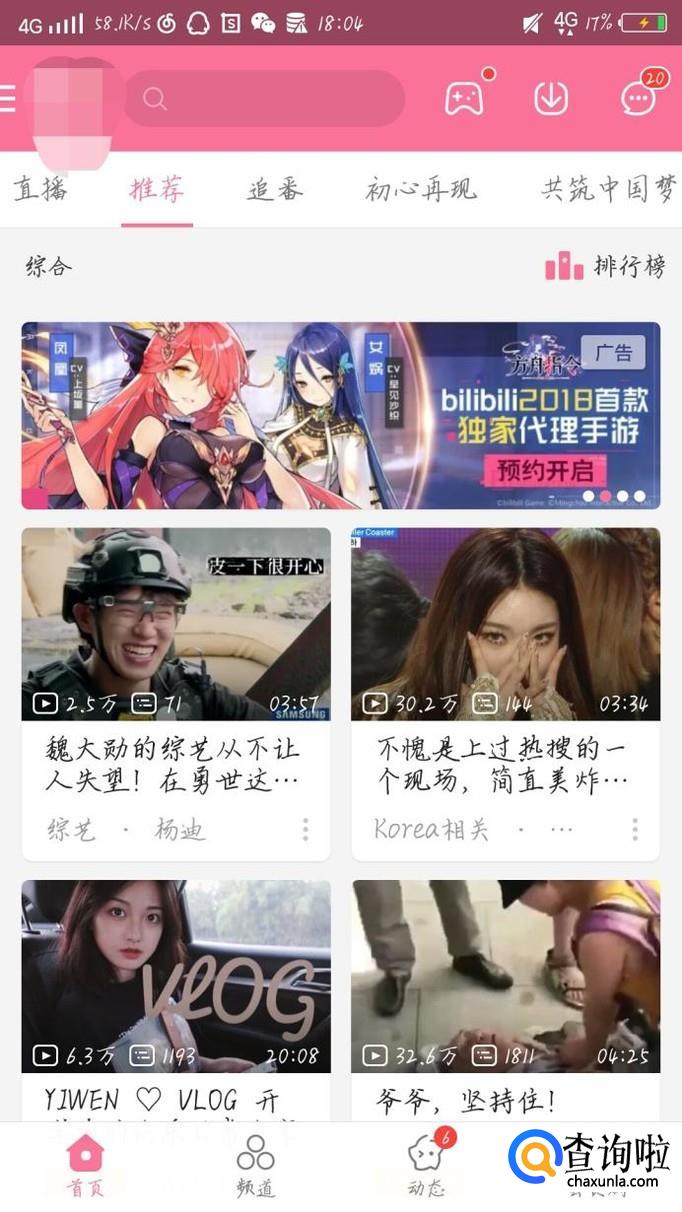This screenshot has height=1212, width=682.
Task: Select the 首页 bottom tab
Action: tap(85, 1166)
